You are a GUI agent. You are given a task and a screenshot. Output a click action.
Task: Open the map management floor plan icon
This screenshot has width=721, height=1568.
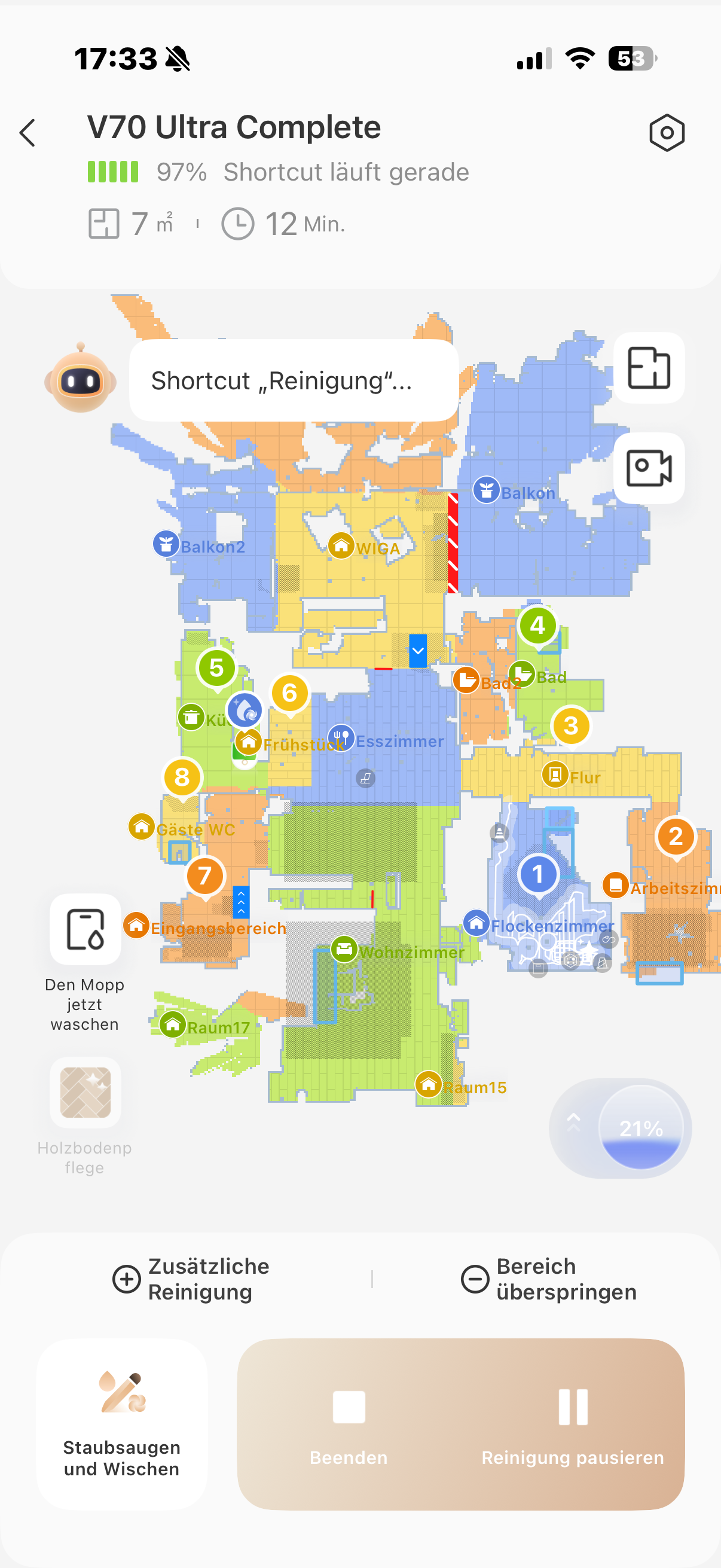pos(649,368)
